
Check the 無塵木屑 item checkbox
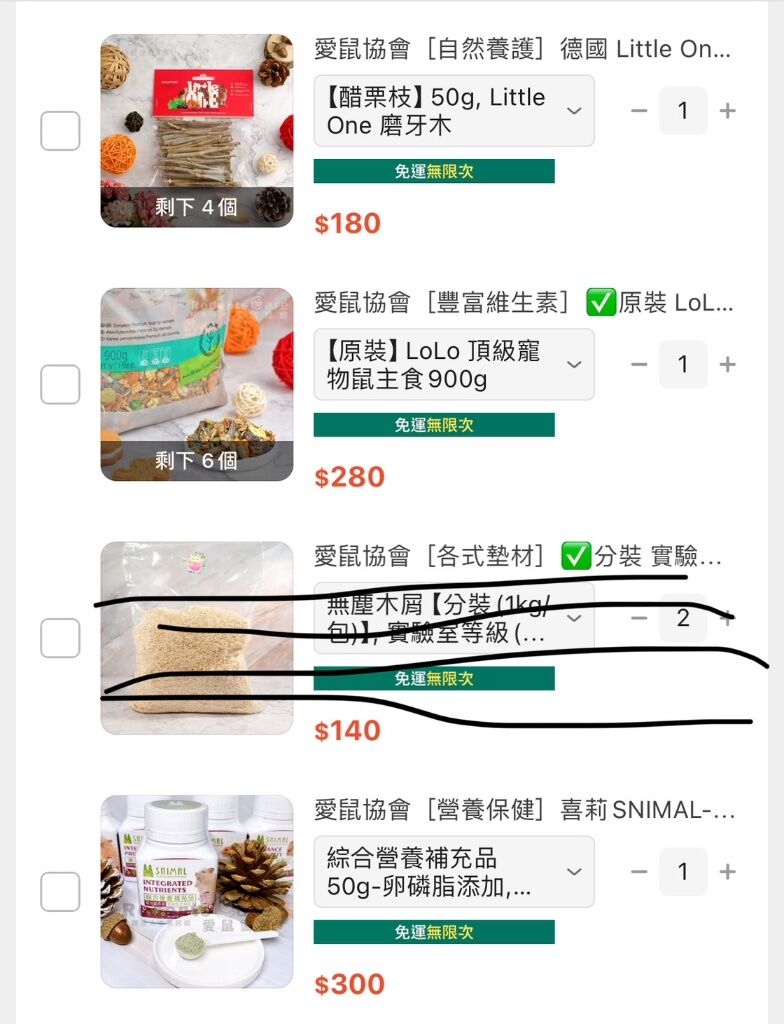60,638
